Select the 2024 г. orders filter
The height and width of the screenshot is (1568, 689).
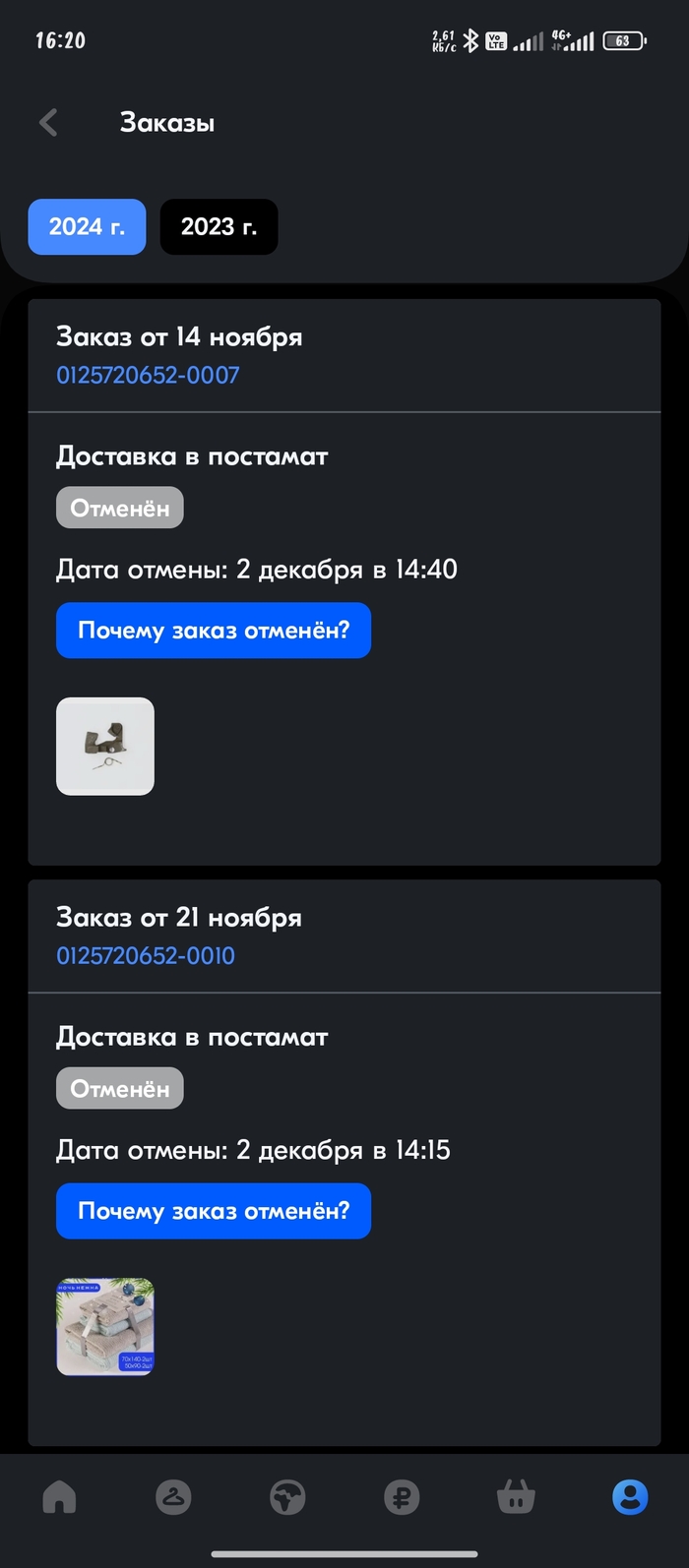[87, 227]
